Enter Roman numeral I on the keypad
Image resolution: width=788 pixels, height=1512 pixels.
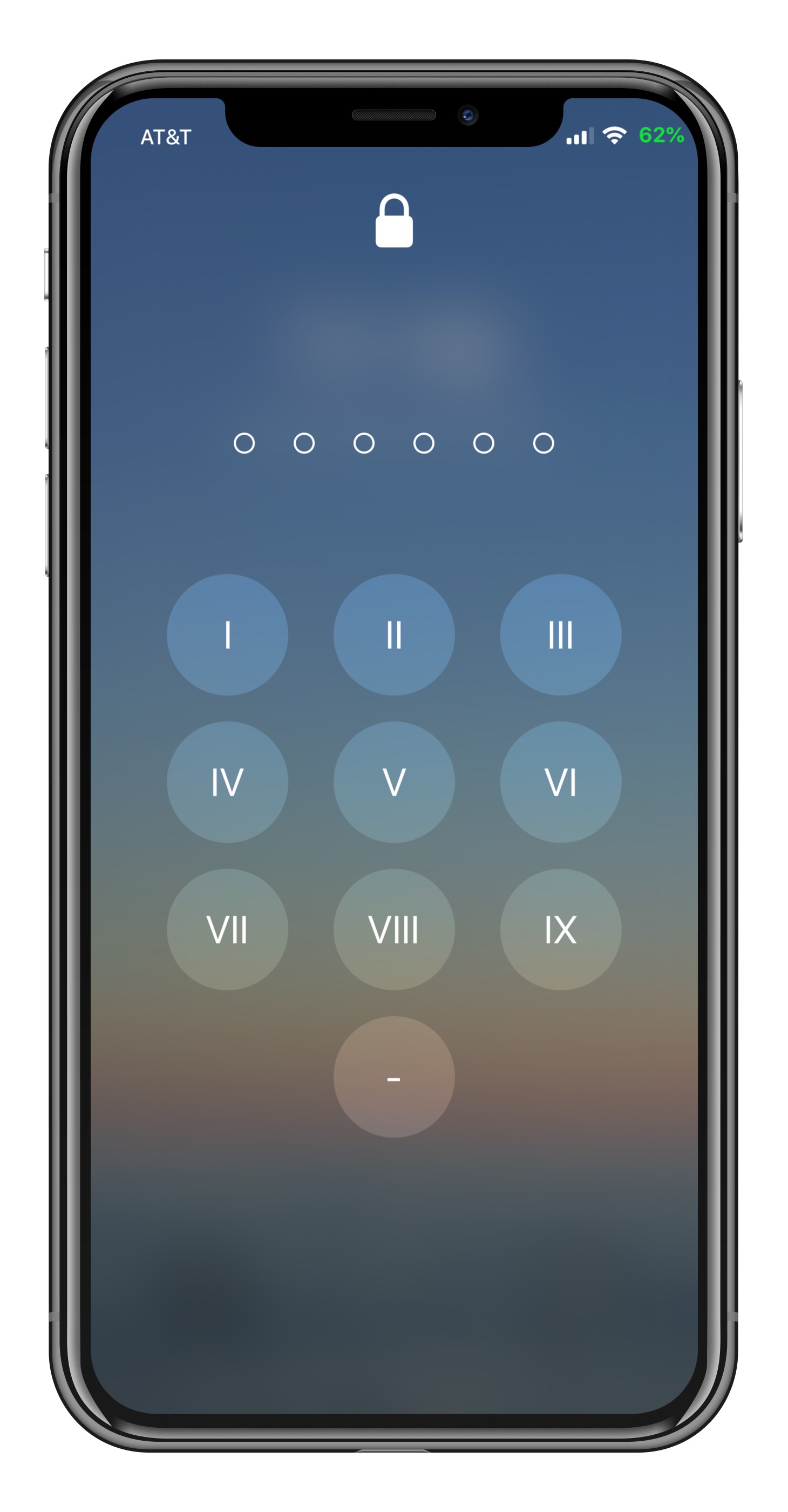(x=227, y=634)
